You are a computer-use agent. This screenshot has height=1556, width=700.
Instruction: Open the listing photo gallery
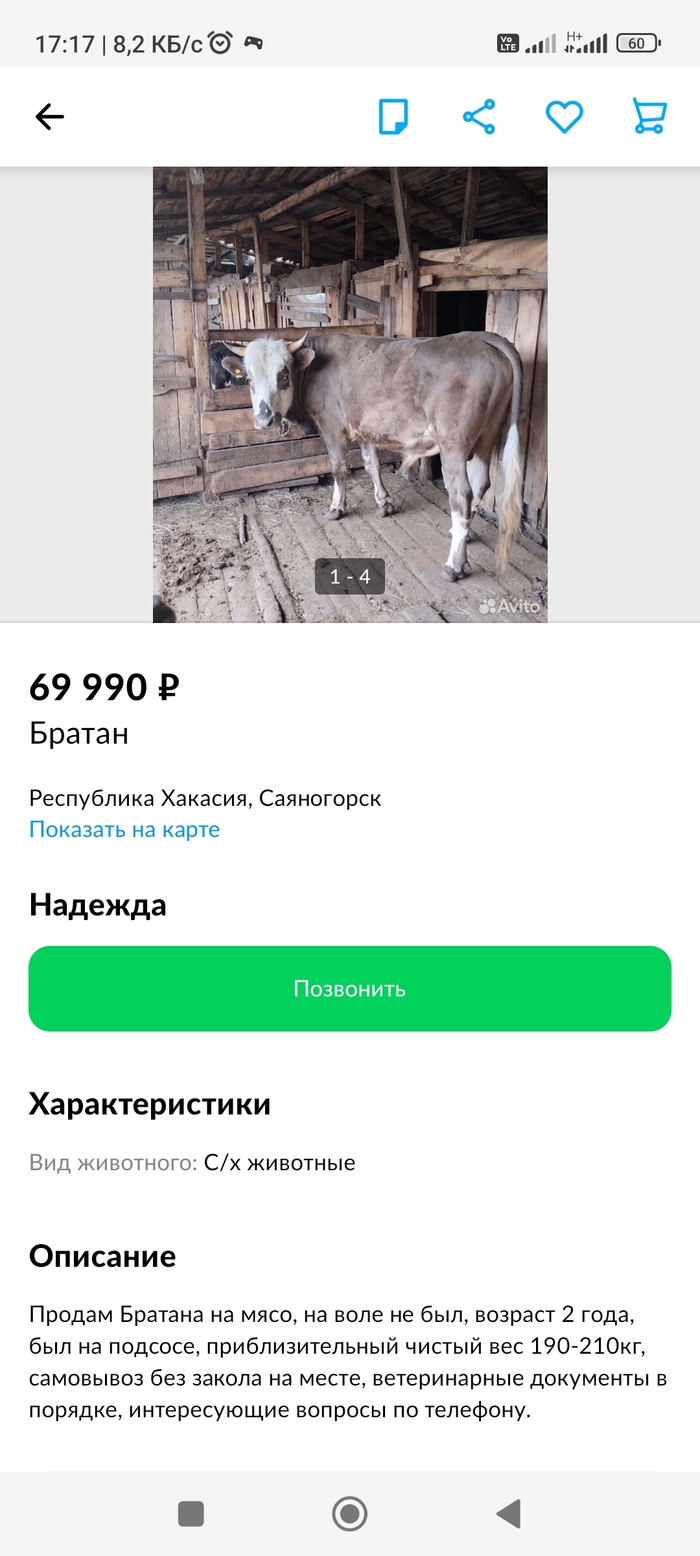click(x=350, y=394)
